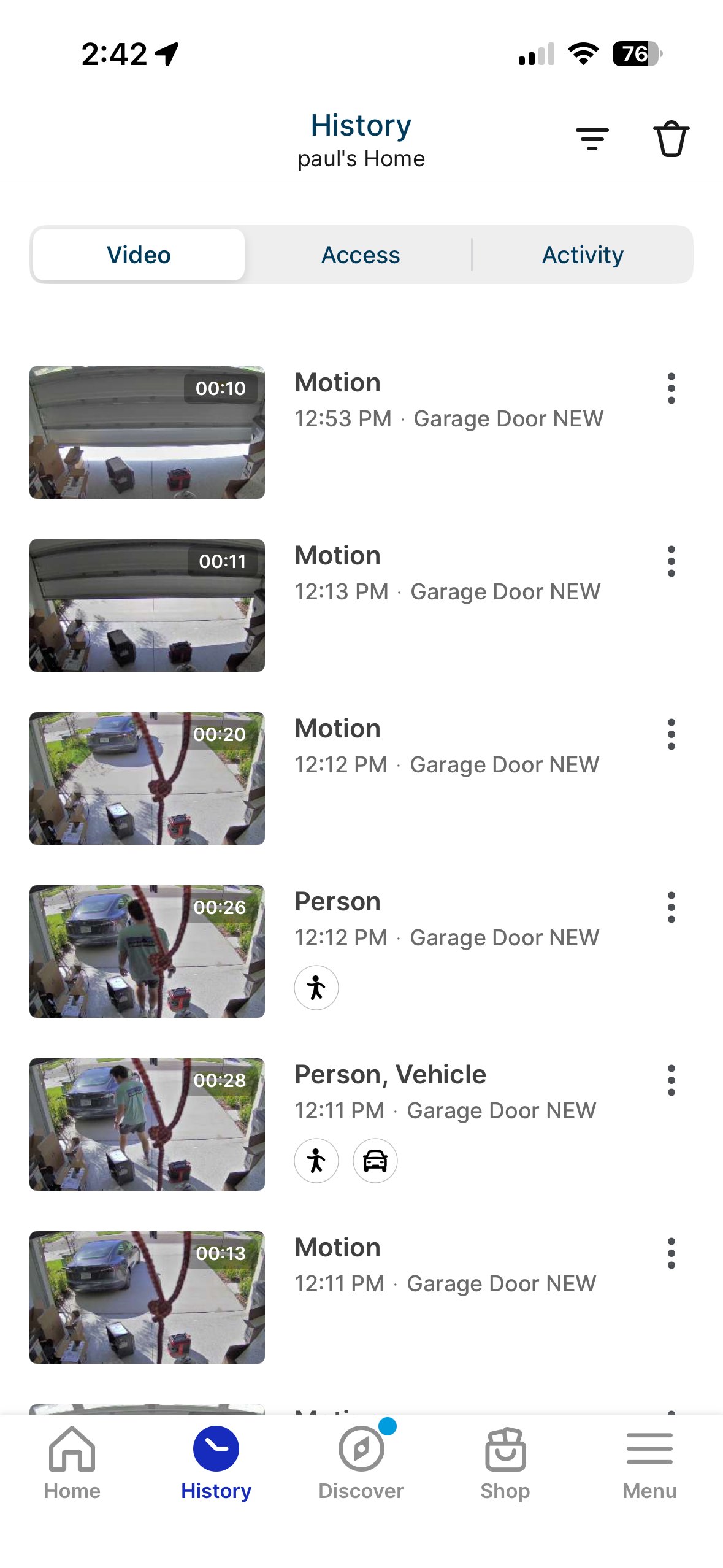The width and height of the screenshot is (723, 1568).
Task: Play the 00:26 Person video thumbnail
Action: 147,952
